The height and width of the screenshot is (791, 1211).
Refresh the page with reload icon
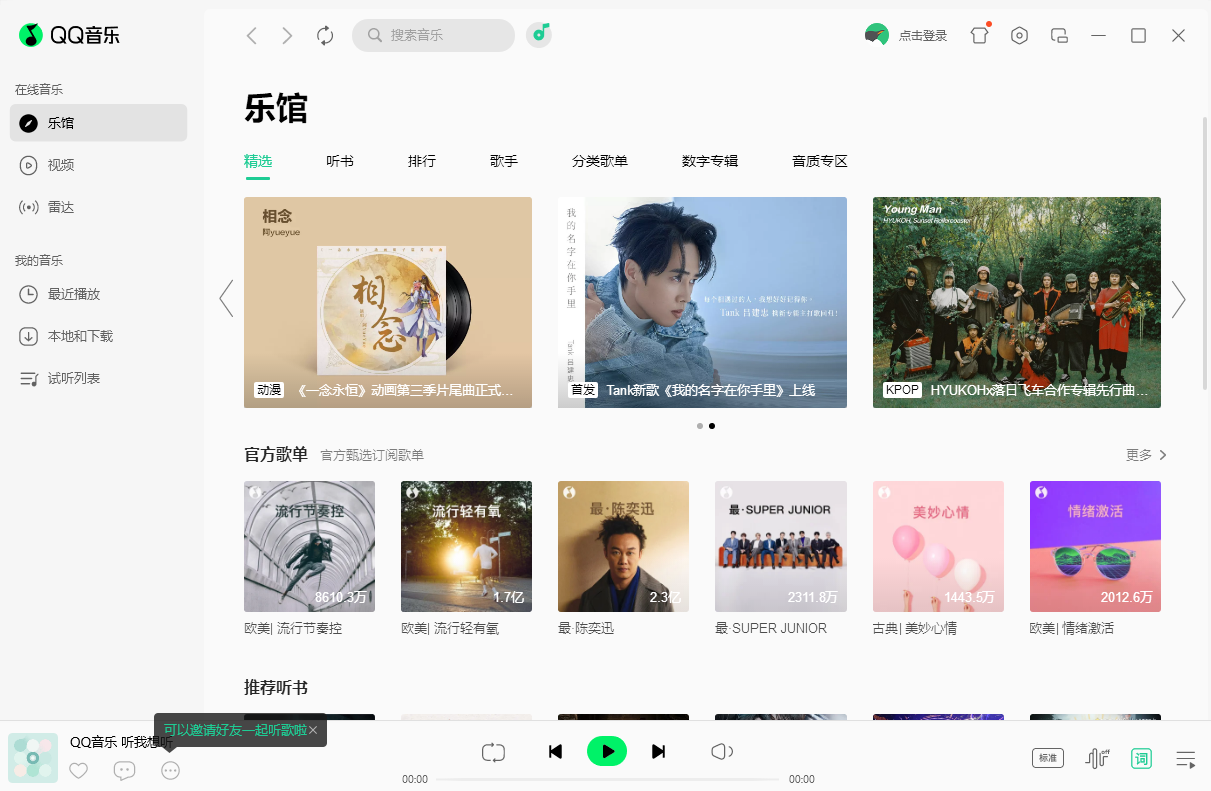point(325,36)
